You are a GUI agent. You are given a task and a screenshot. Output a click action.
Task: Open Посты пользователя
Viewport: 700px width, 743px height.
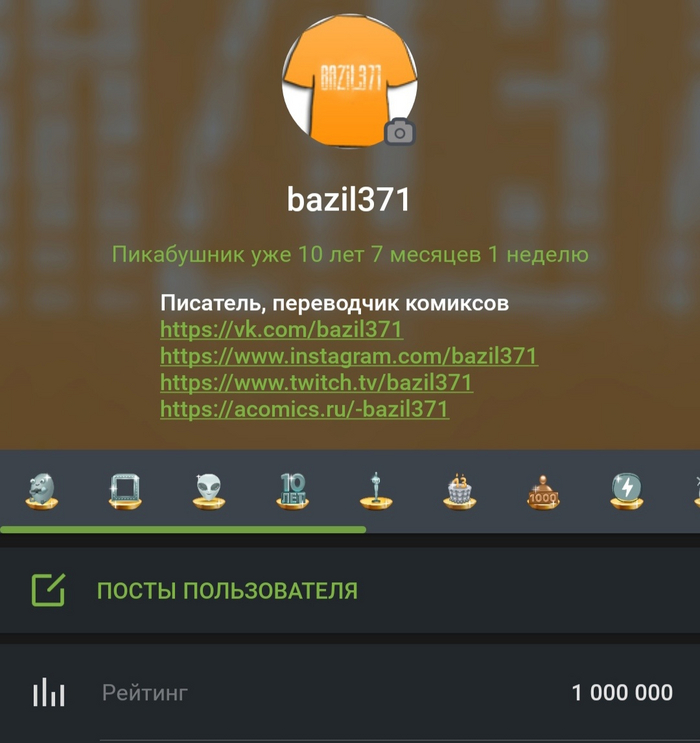[x=226, y=591]
